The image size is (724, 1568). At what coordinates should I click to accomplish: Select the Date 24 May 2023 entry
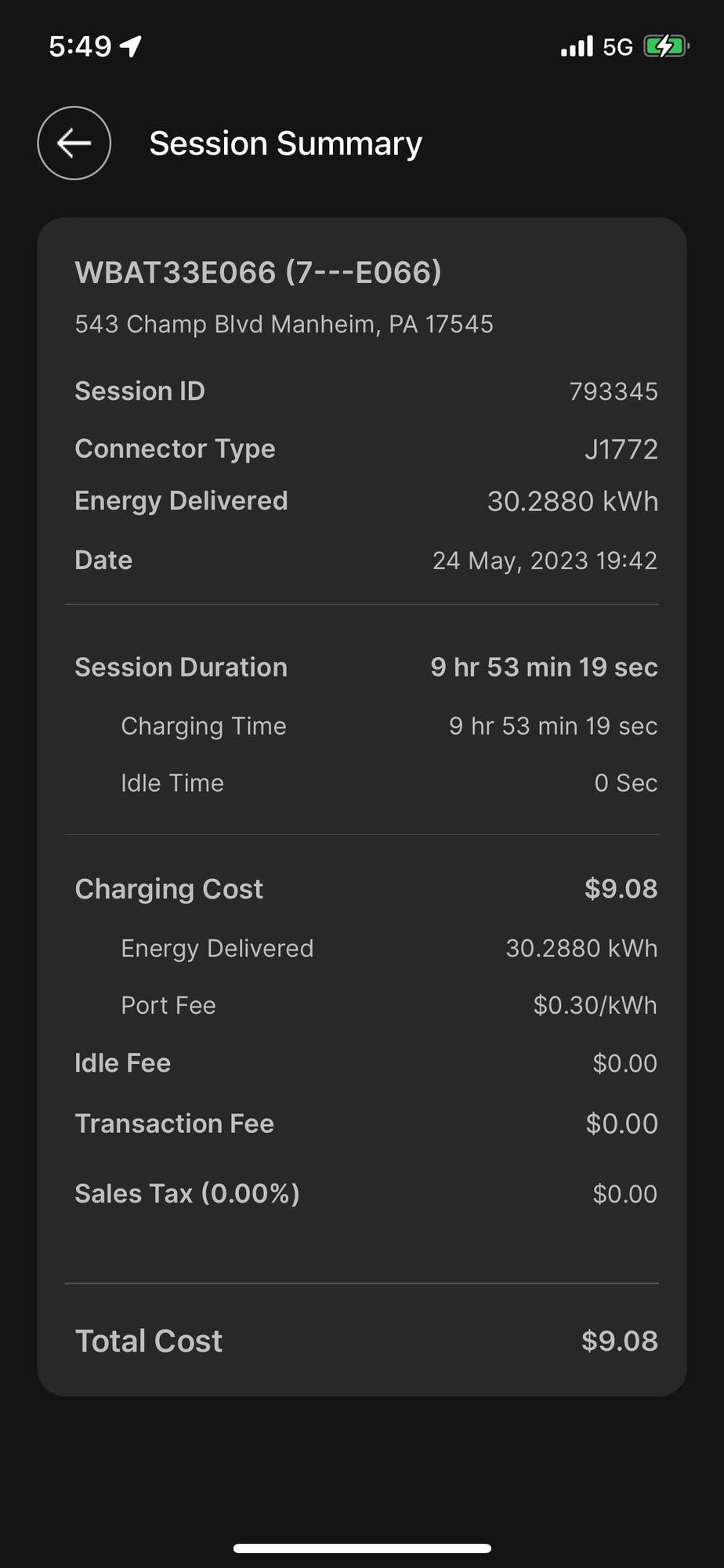coord(545,560)
